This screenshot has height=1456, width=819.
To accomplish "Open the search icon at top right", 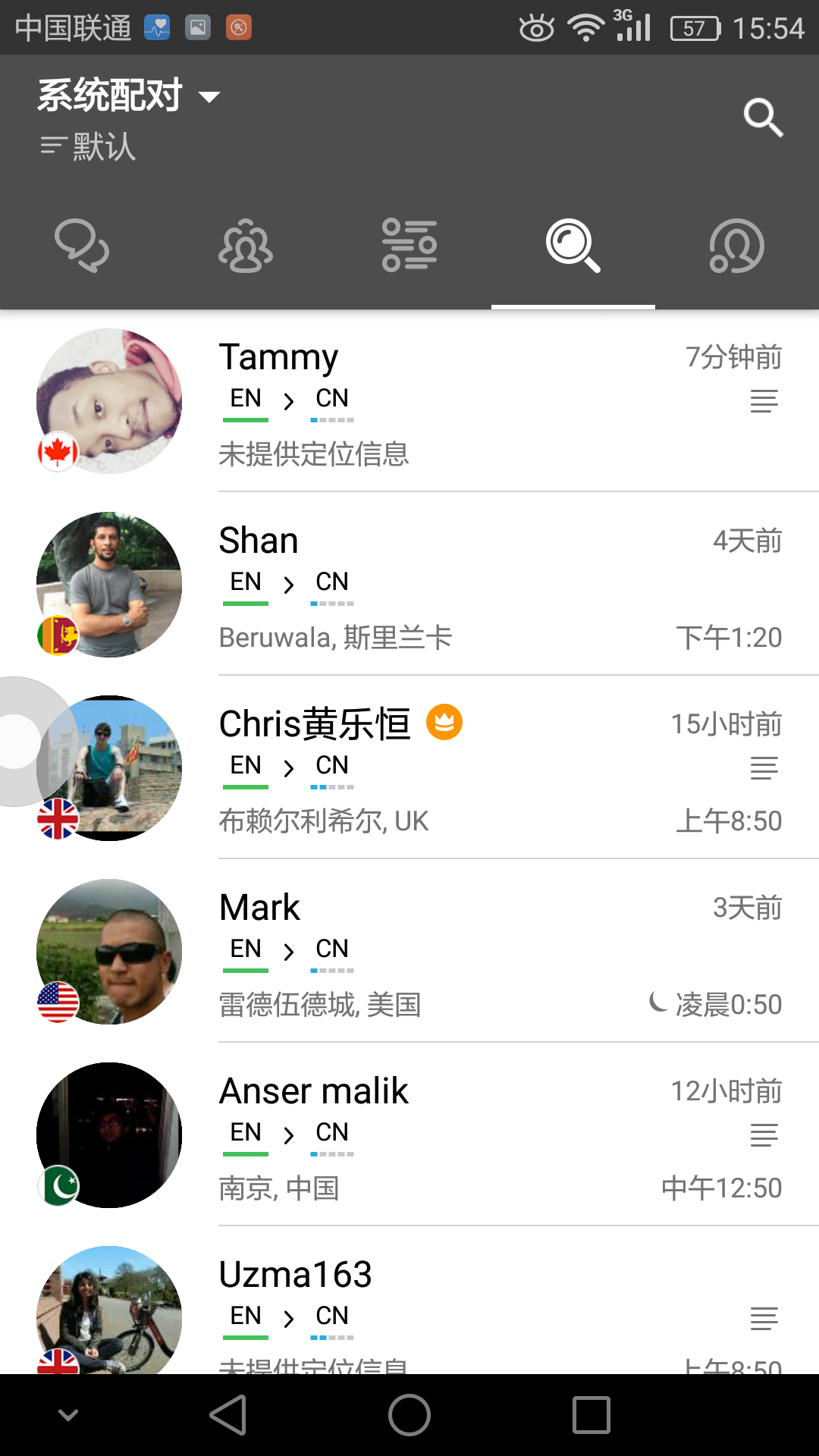I will coord(763,118).
